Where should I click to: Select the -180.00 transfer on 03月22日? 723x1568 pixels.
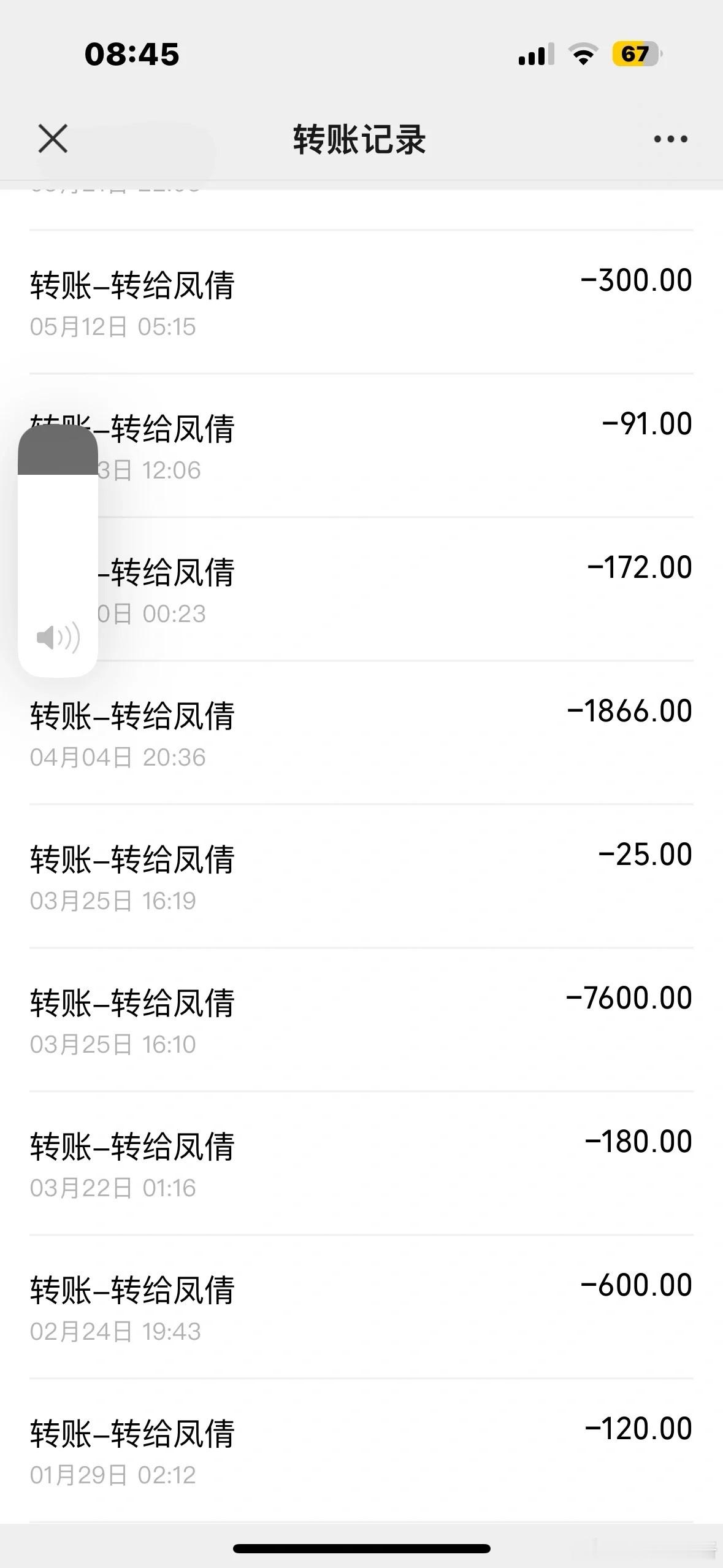[x=361, y=1164]
